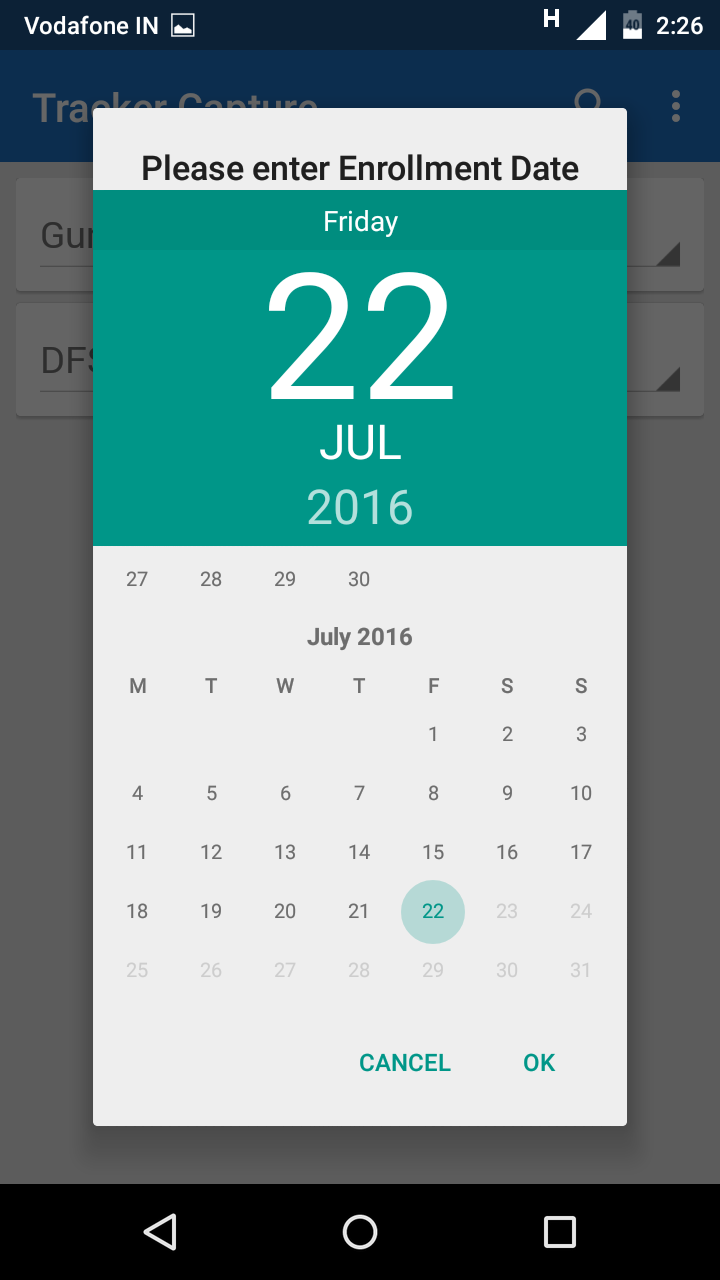Image resolution: width=720 pixels, height=1280 pixels.
Task: Choose July 18 on the calendar
Action: [137, 911]
